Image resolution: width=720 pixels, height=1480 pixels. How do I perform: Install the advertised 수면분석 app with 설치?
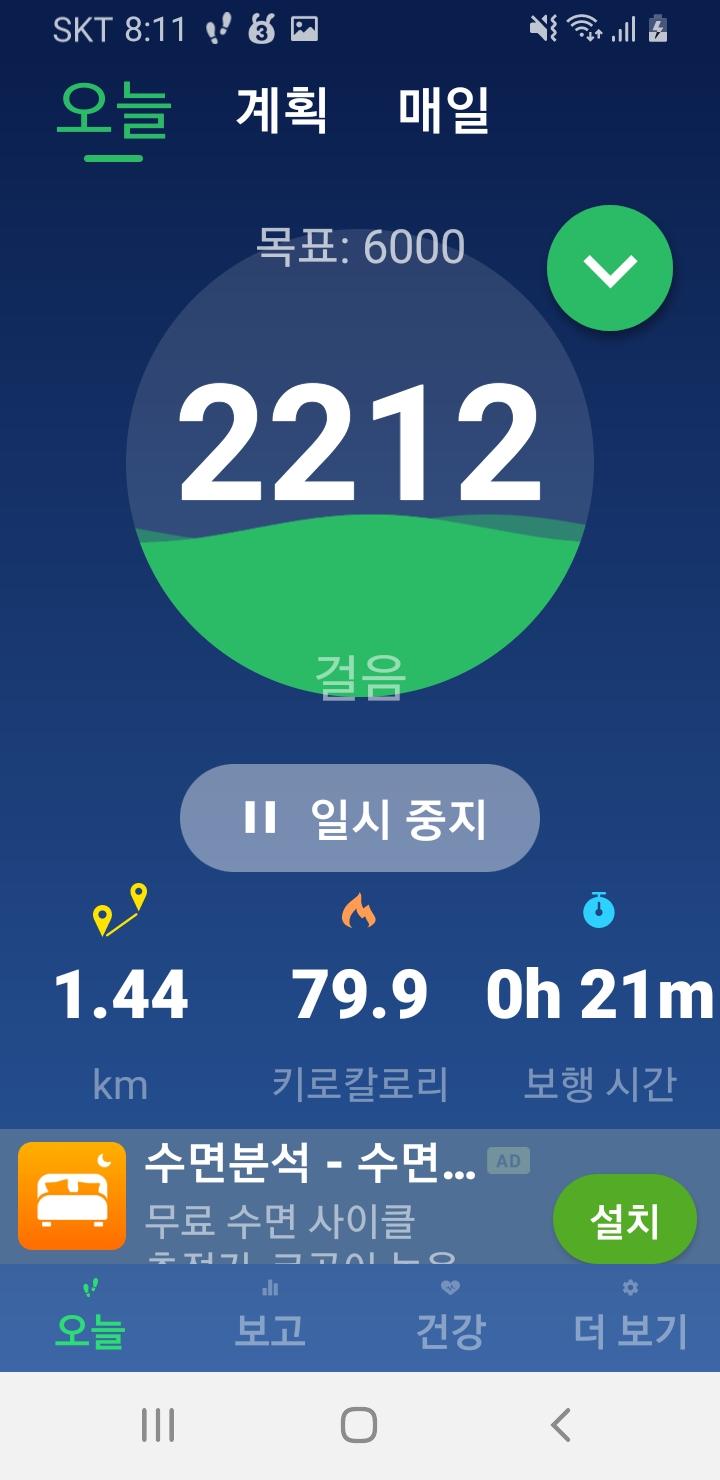click(x=624, y=1219)
